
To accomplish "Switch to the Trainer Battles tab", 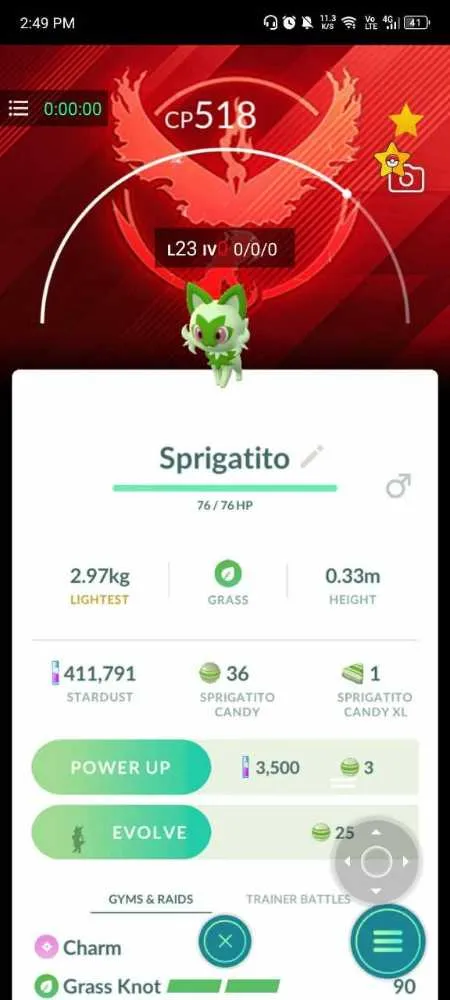I will (x=298, y=899).
